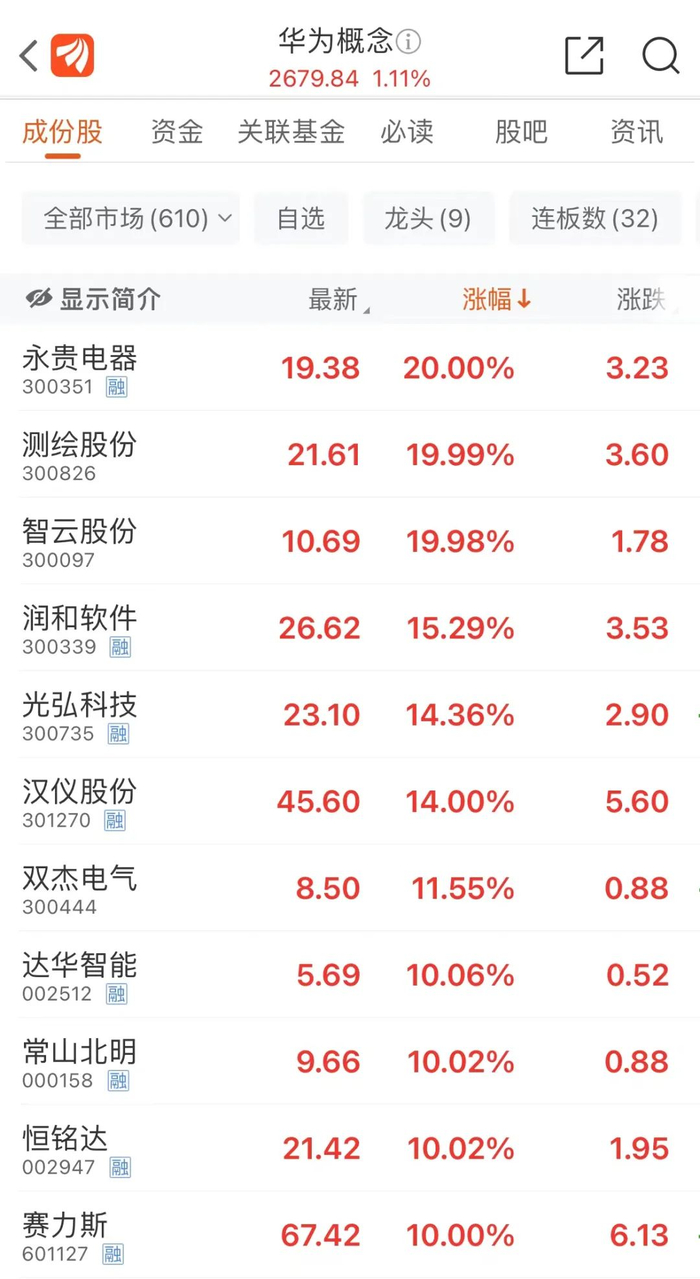Select the 自选 filter chip

[x=301, y=218]
